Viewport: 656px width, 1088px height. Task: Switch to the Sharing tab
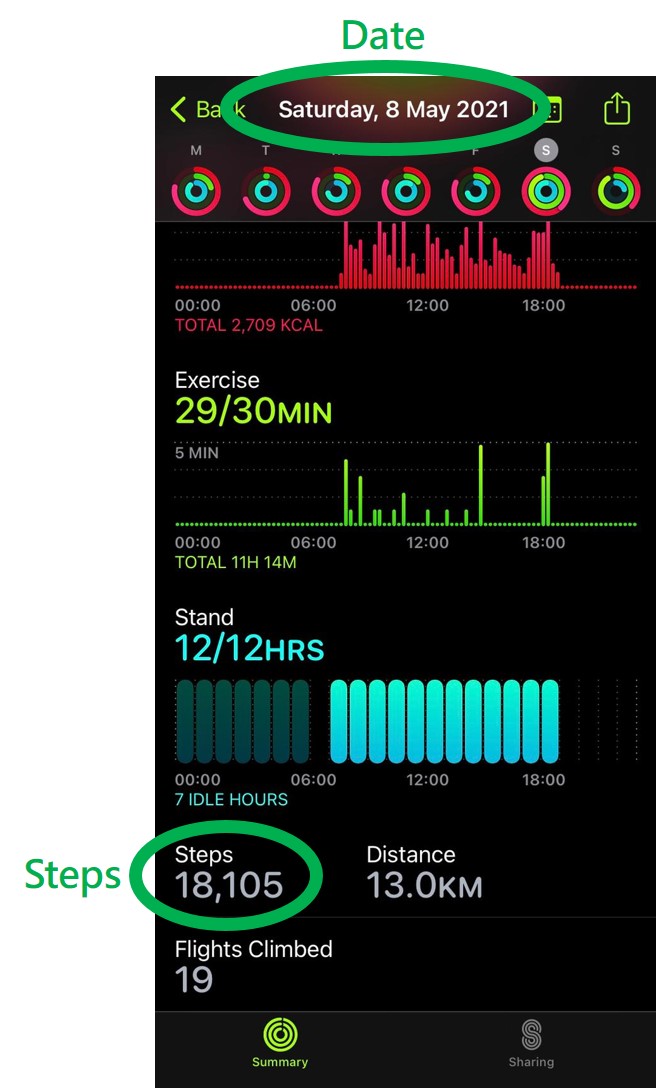click(x=531, y=1044)
